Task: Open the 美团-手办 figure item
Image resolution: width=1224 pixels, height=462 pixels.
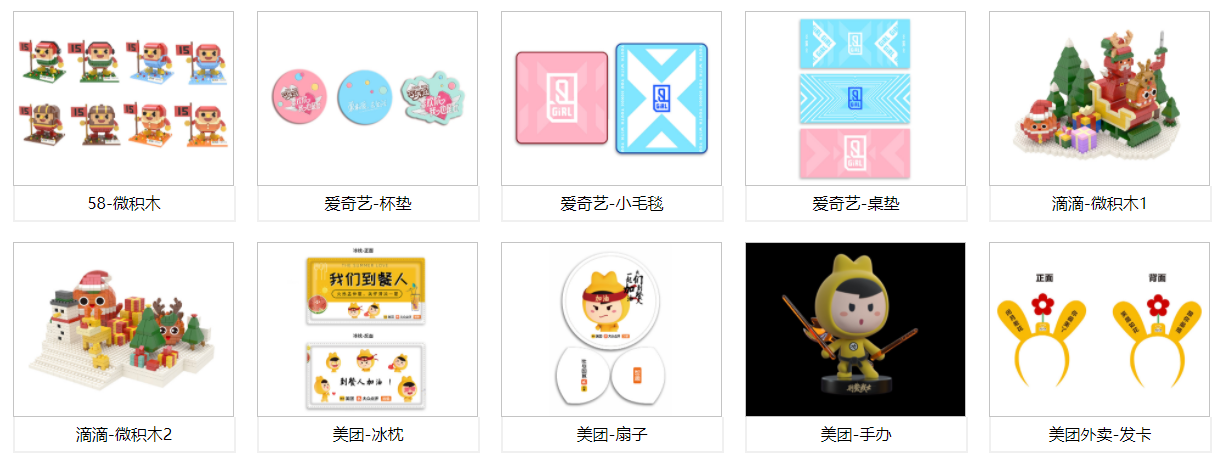Action: click(855, 329)
